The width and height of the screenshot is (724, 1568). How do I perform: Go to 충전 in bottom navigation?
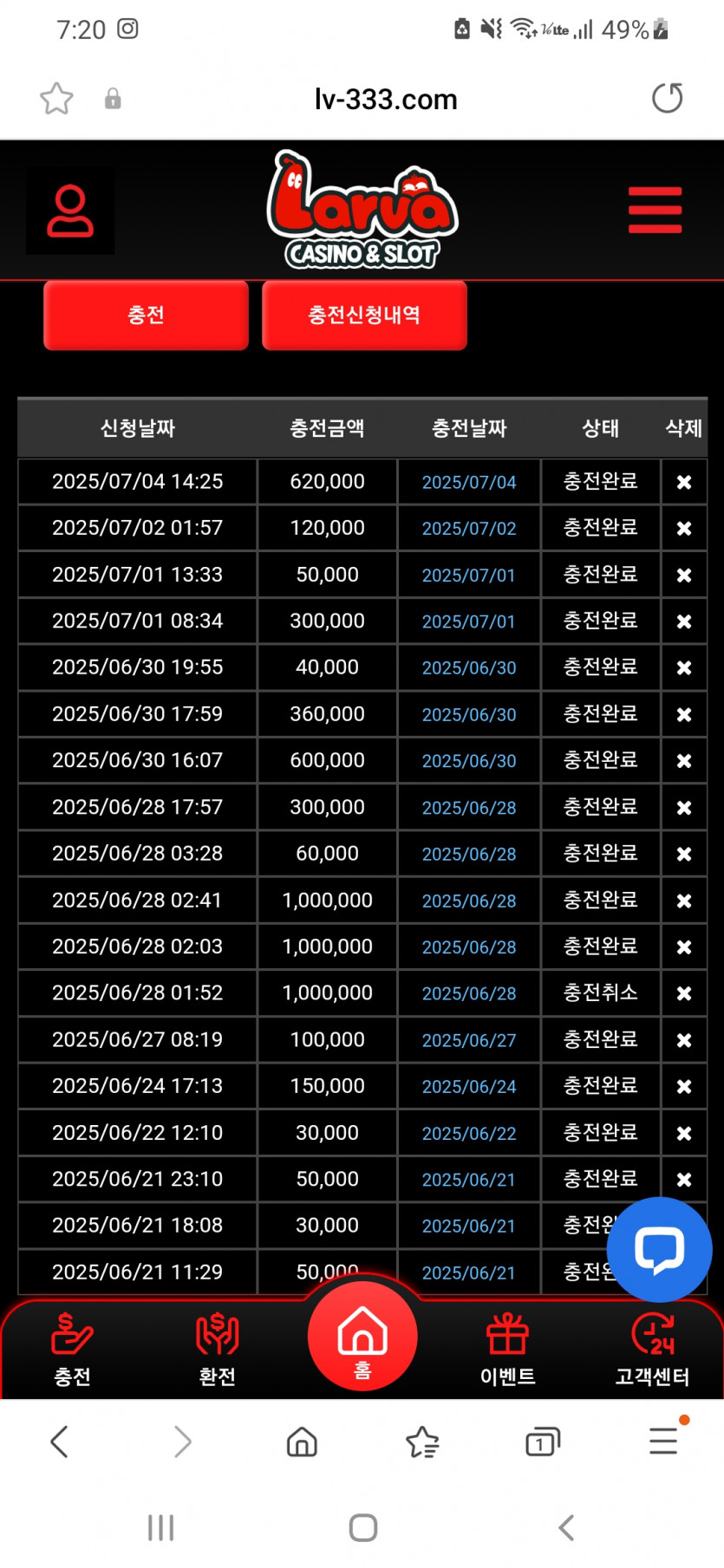pos(72,1350)
